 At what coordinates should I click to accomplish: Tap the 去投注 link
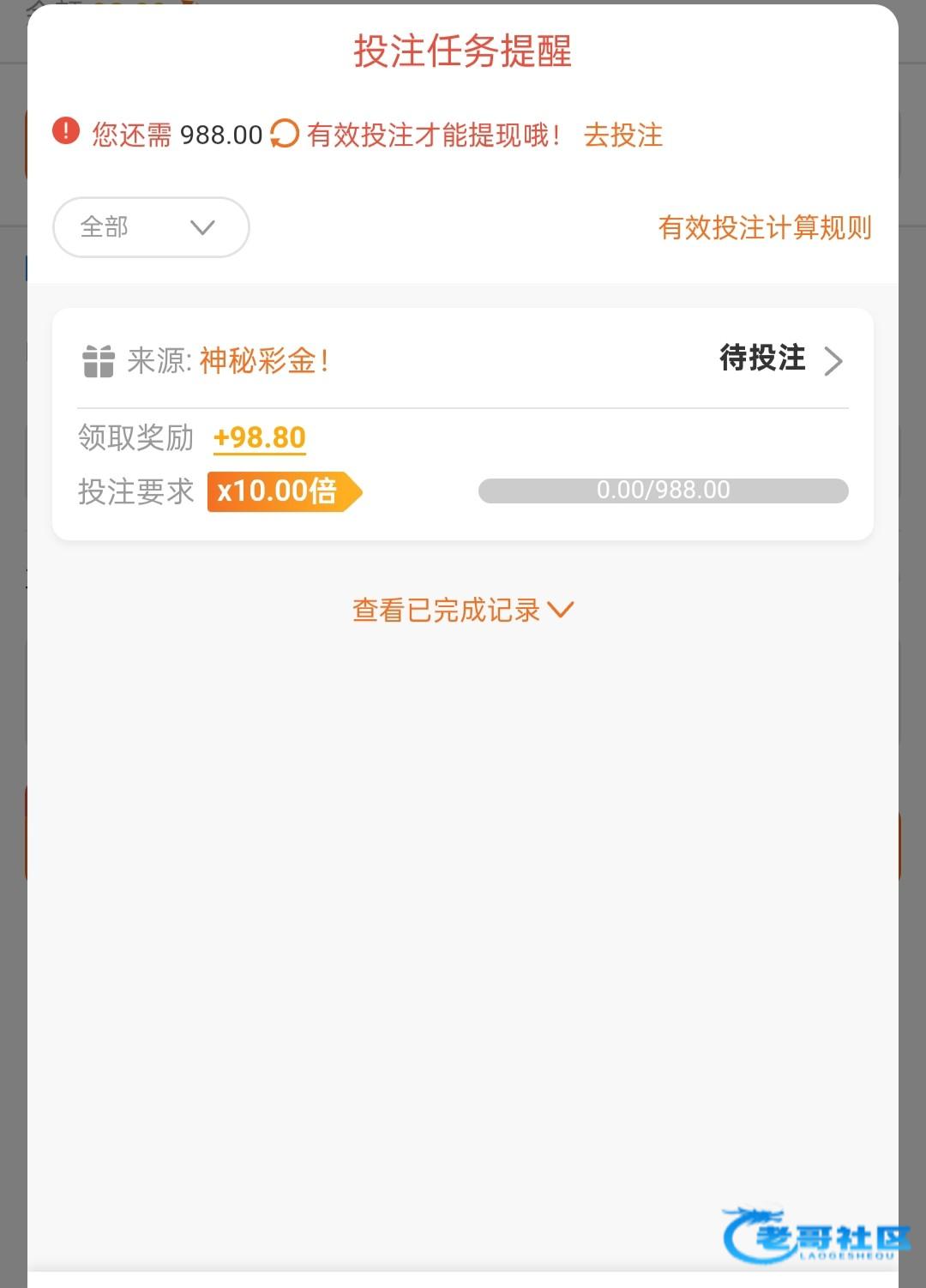pos(623,135)
